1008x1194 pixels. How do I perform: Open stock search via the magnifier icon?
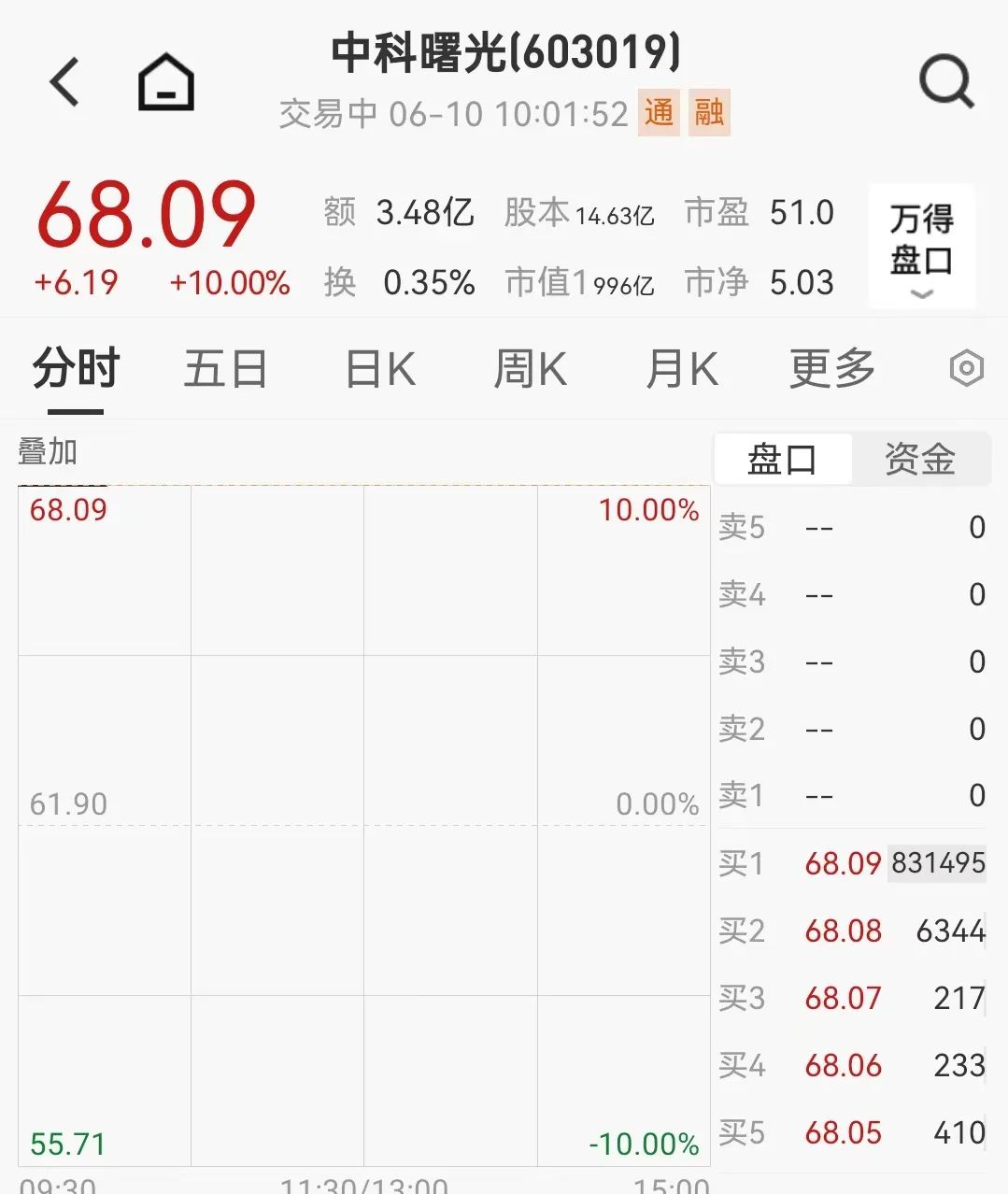[x=945, y=82]
